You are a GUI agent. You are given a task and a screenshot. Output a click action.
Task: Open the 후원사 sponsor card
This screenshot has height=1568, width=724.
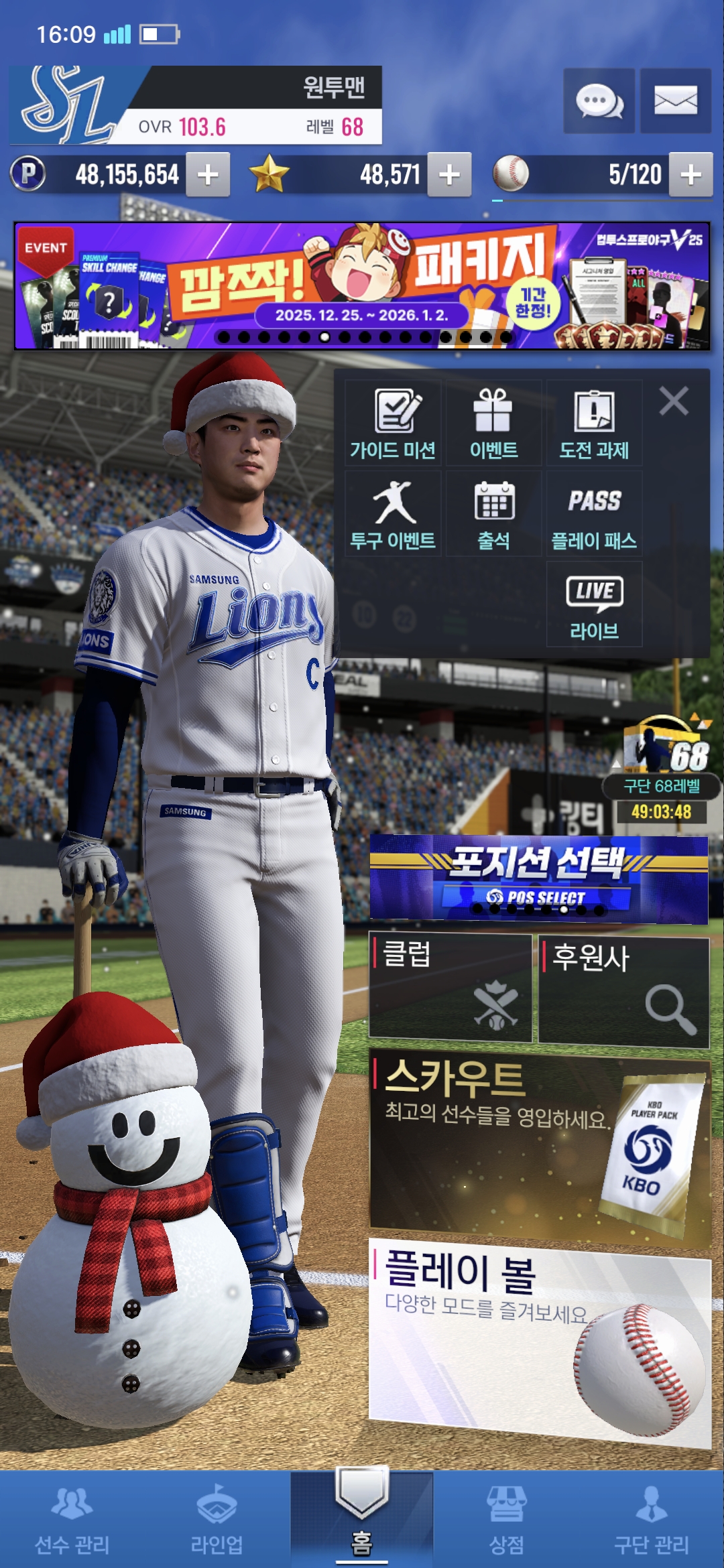click(x=623, y=992)
